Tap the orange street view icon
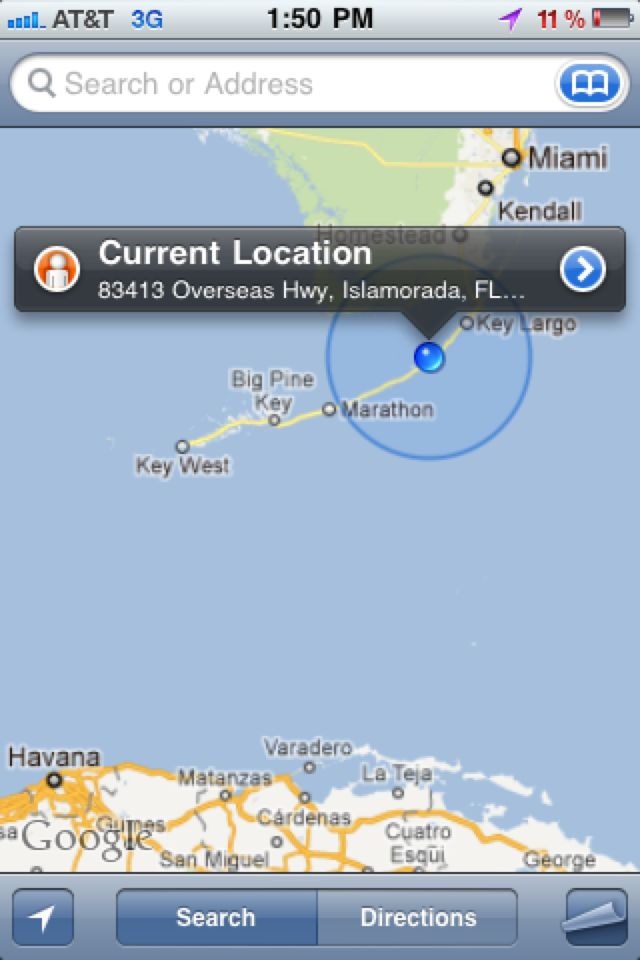The image size is (640, 960). click(x=56, y=270)
